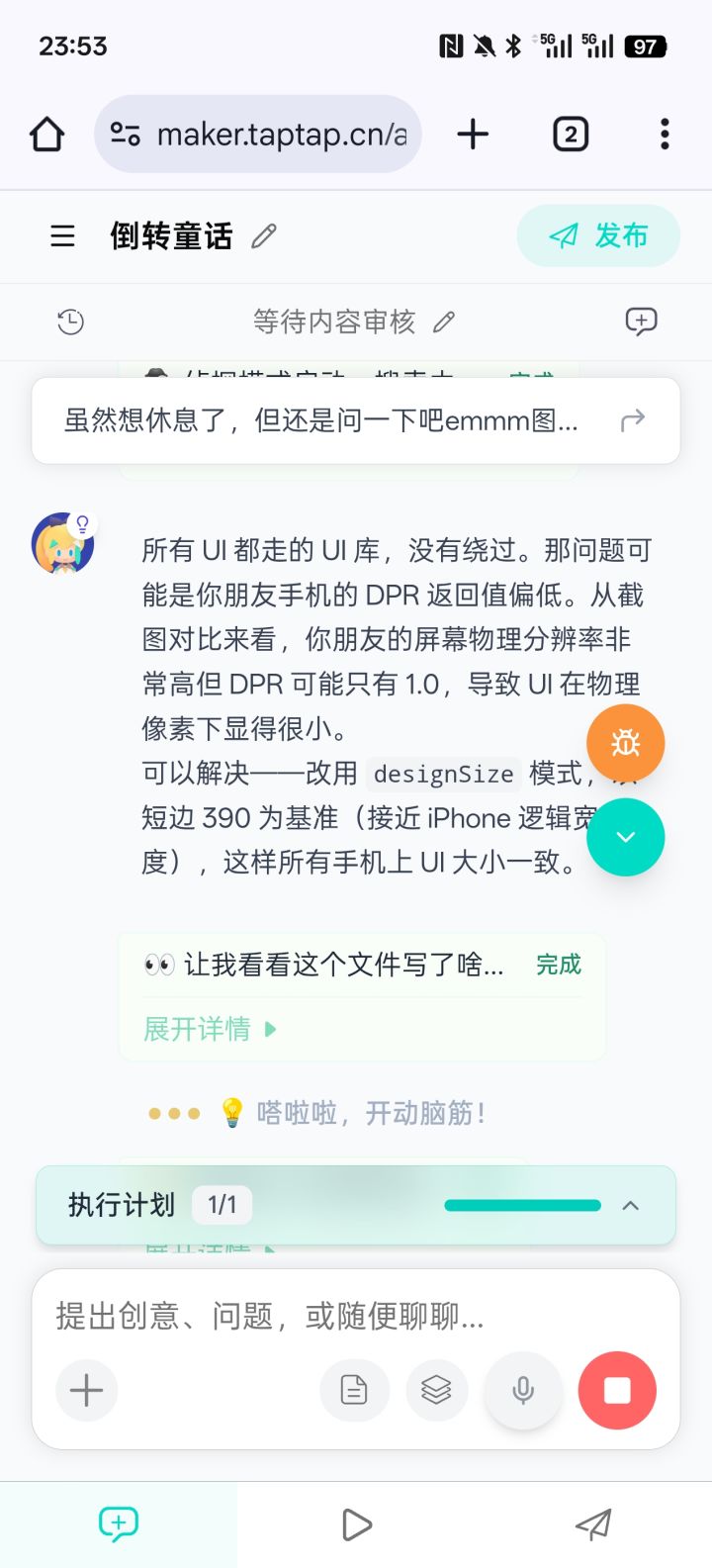Tap the message input field to type
This screenshot has height=1568, width=712.
click(x=297, y=1318)
